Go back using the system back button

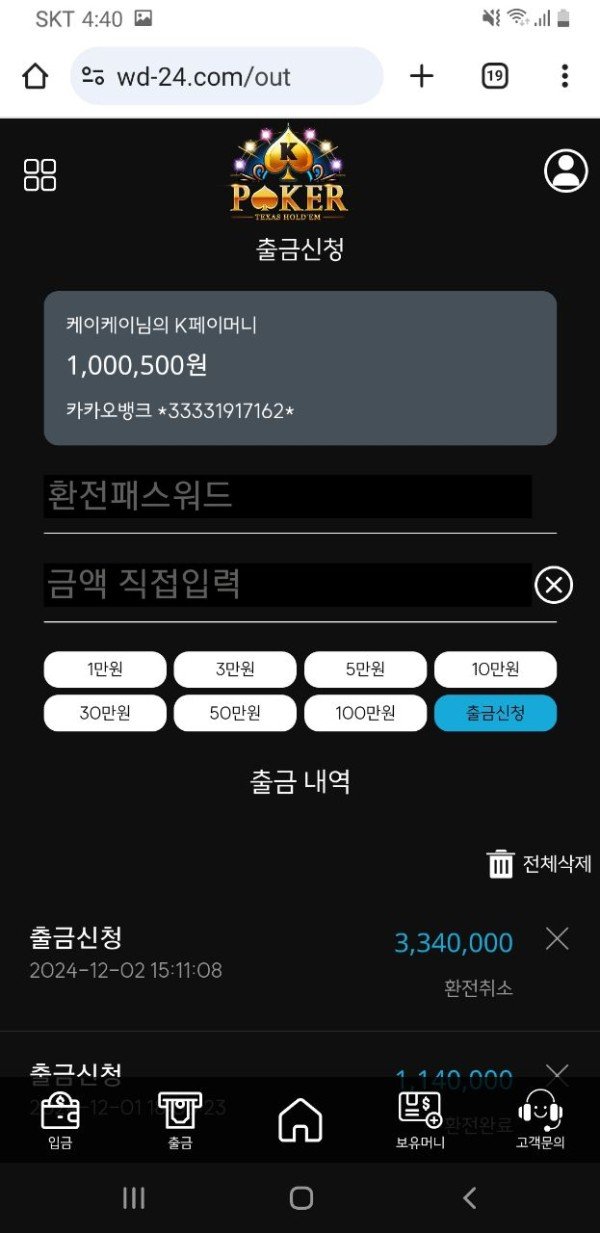469,1198
